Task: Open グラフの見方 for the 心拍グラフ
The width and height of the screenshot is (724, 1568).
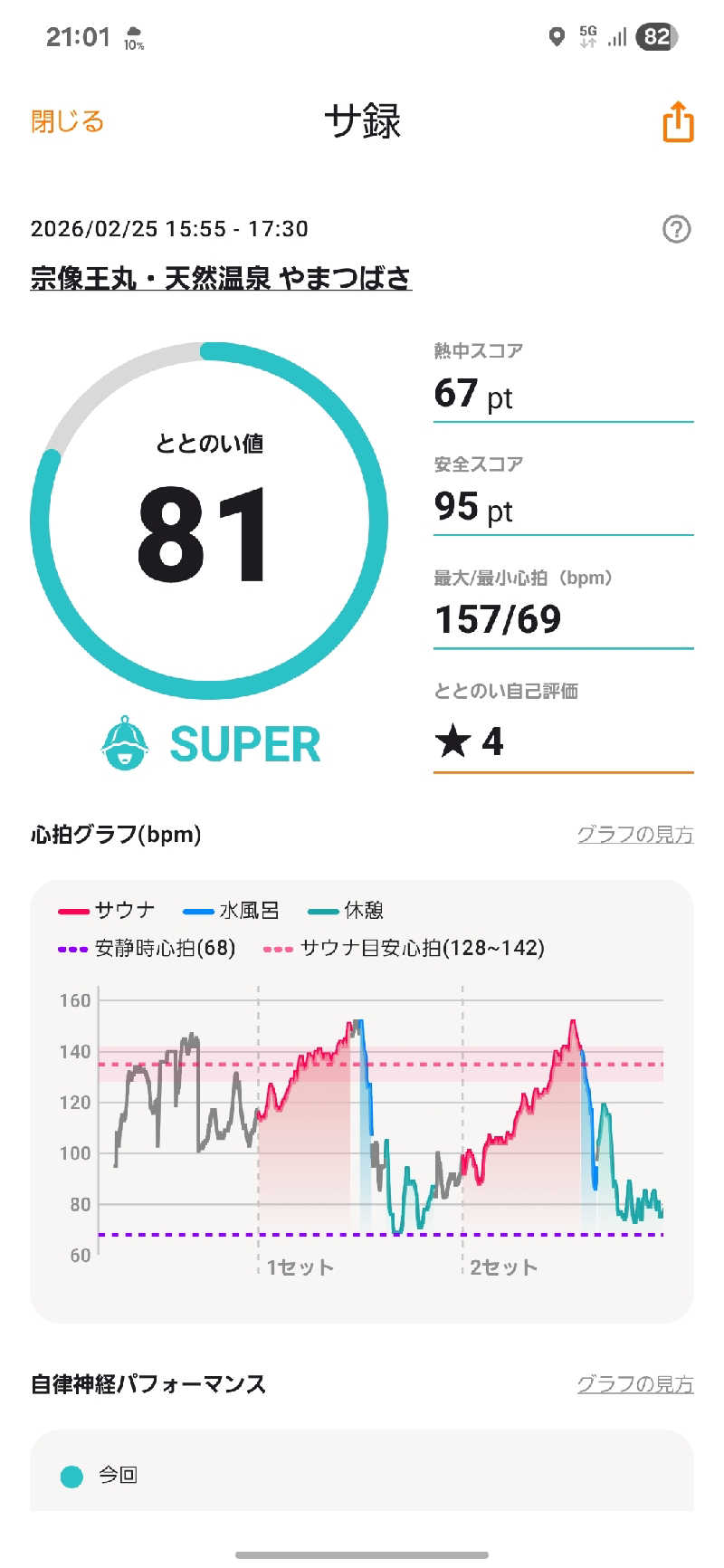Action: point(634,834)
